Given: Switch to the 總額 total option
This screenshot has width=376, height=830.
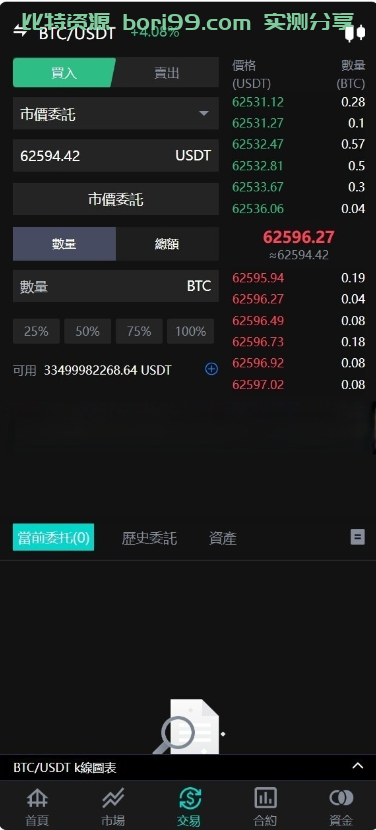Looking at the screenshot, I should (167, 244).
